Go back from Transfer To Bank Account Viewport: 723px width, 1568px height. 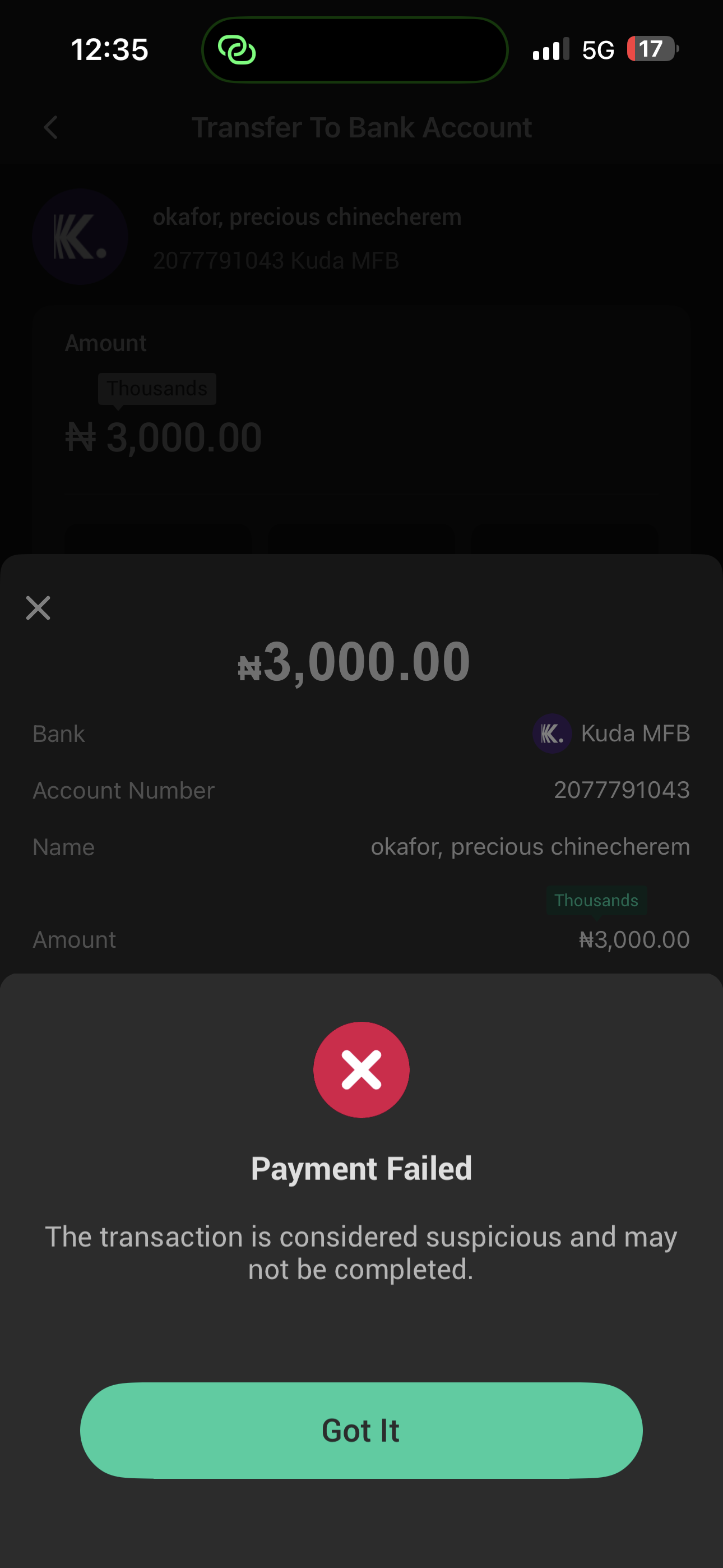click(51, 128)
